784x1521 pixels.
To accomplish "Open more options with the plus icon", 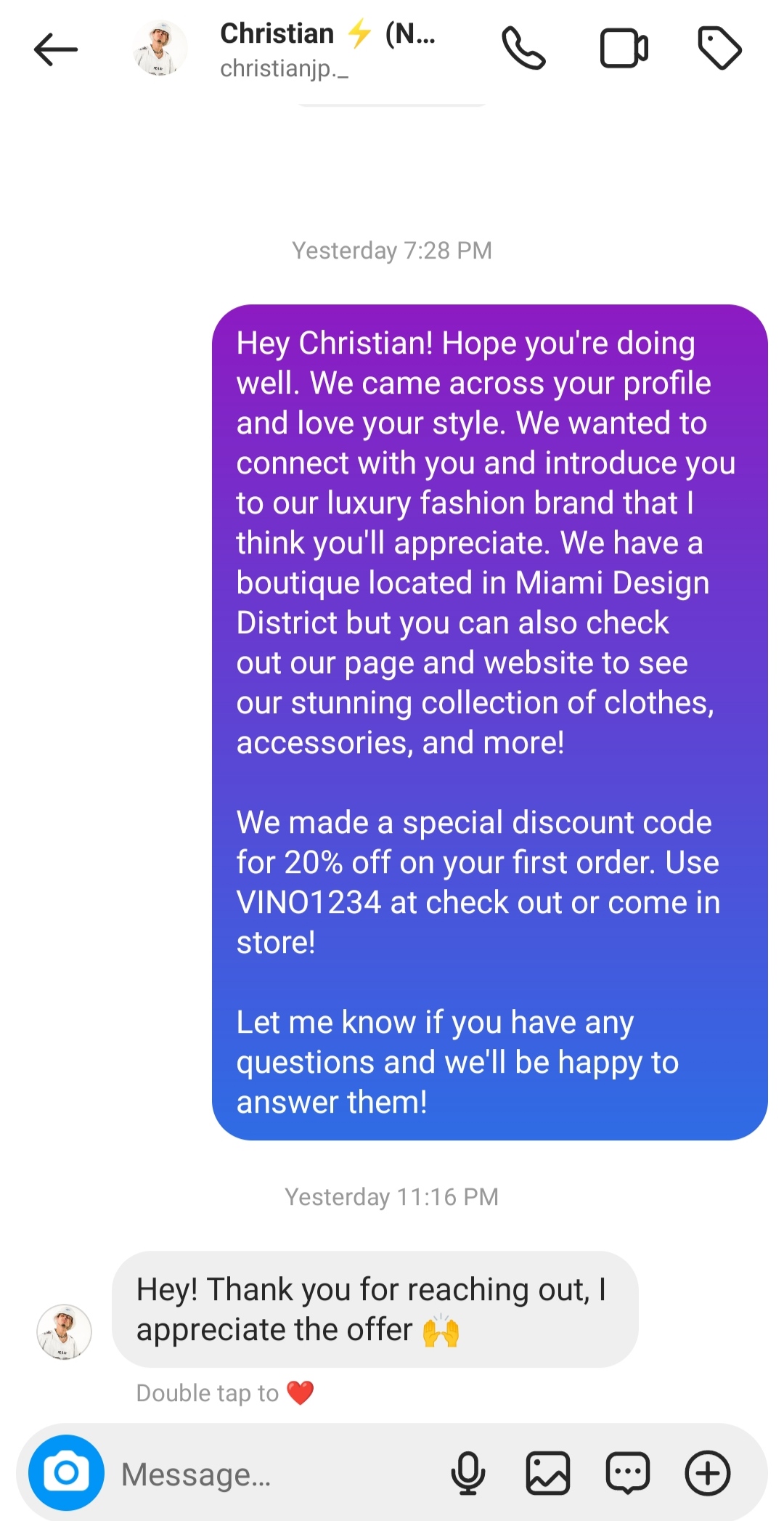I will tap(708, 1473).
